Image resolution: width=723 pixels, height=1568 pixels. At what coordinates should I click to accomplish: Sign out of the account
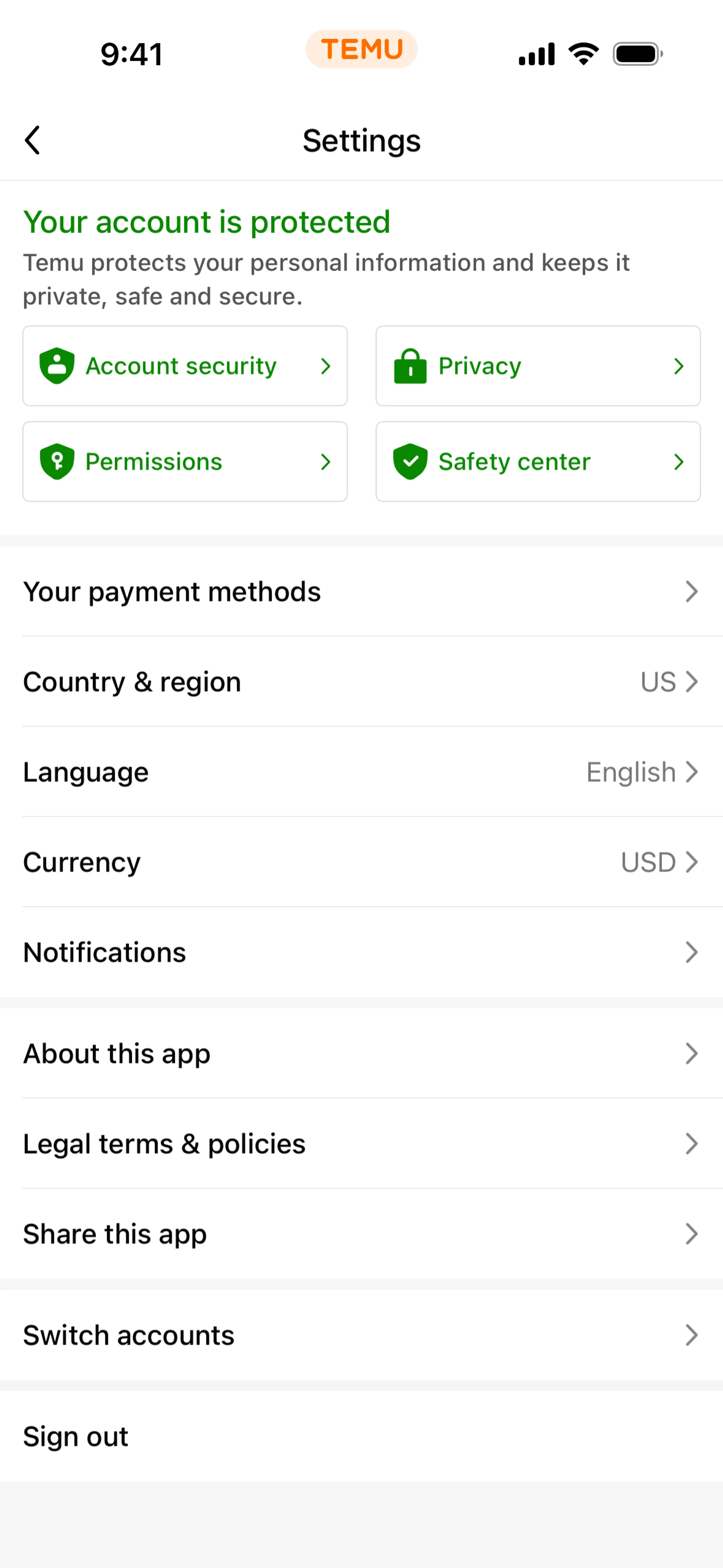click(x=76, y=1437)
